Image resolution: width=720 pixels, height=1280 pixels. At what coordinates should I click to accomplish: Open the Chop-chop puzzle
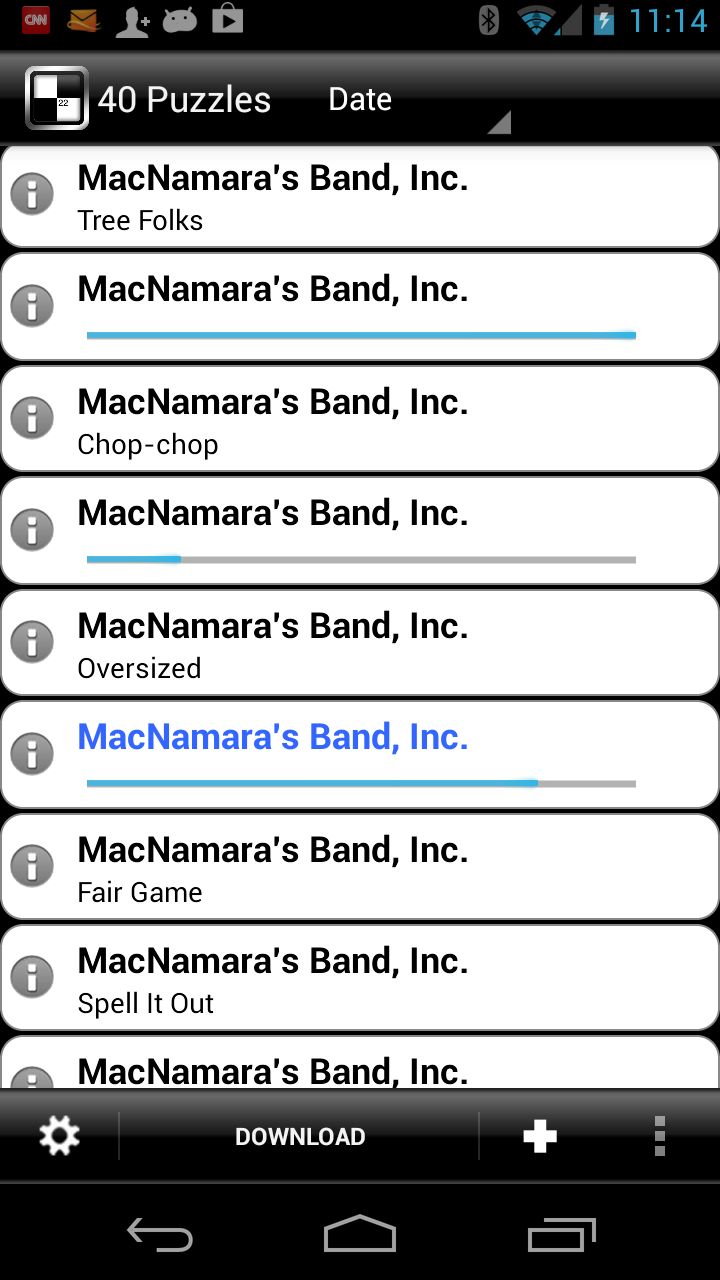click(380, 420)
